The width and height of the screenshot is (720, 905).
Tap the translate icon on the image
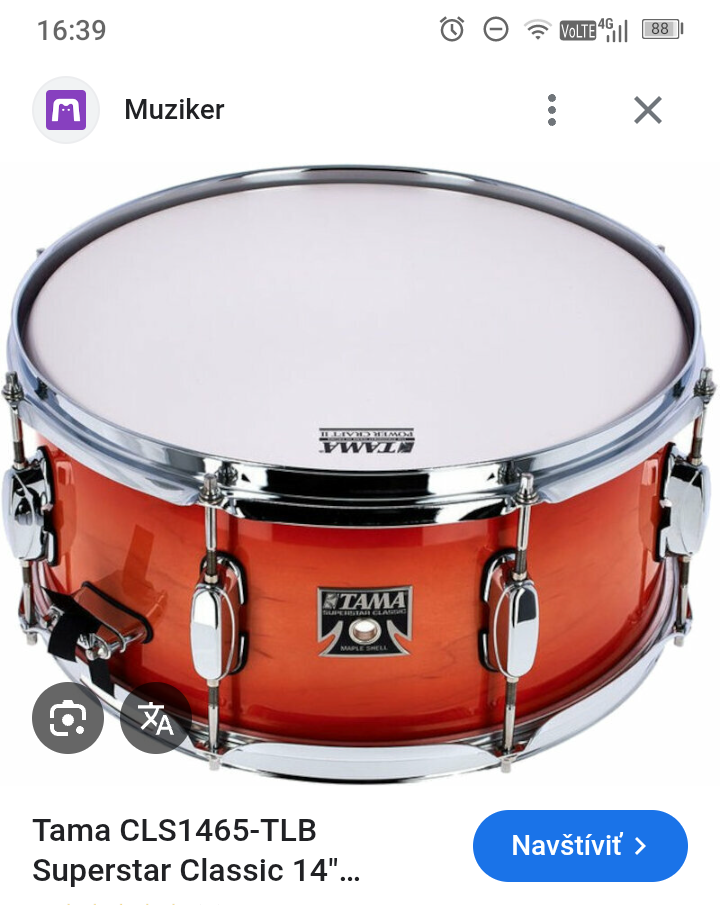(x=156, y=718)
